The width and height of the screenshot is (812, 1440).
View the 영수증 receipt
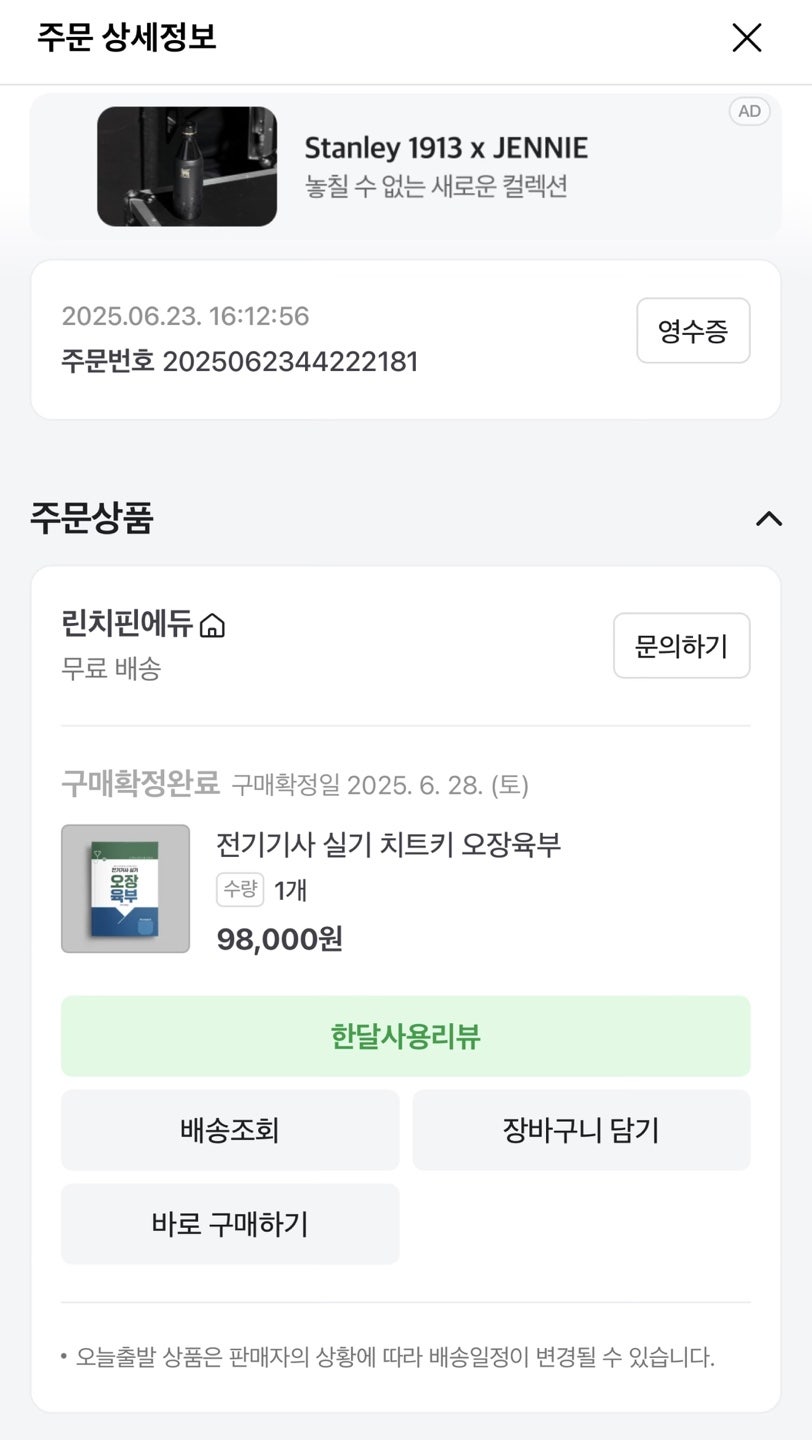pos(692,331)
